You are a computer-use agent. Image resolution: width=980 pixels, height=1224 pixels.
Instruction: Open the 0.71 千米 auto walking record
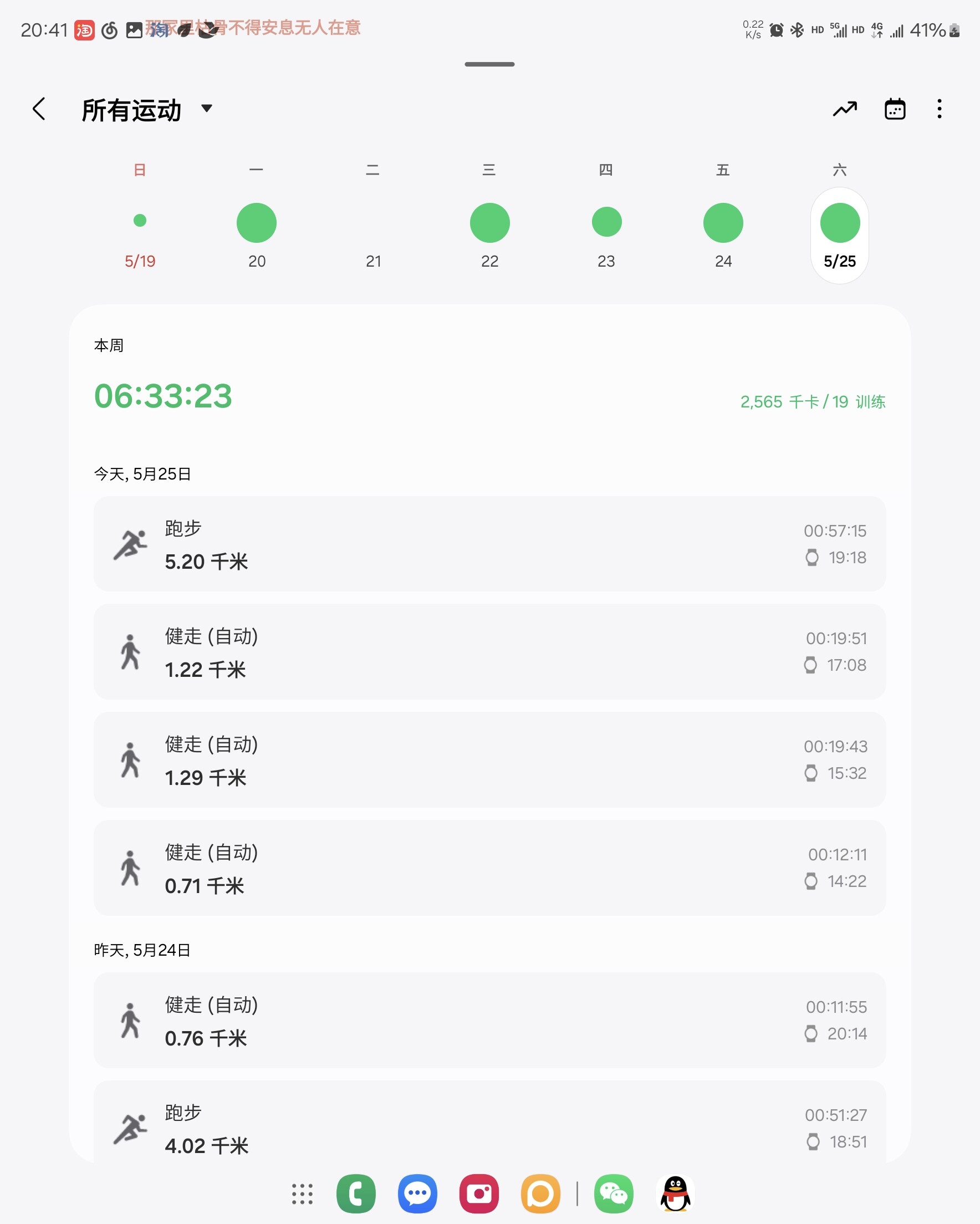[490, 868]
